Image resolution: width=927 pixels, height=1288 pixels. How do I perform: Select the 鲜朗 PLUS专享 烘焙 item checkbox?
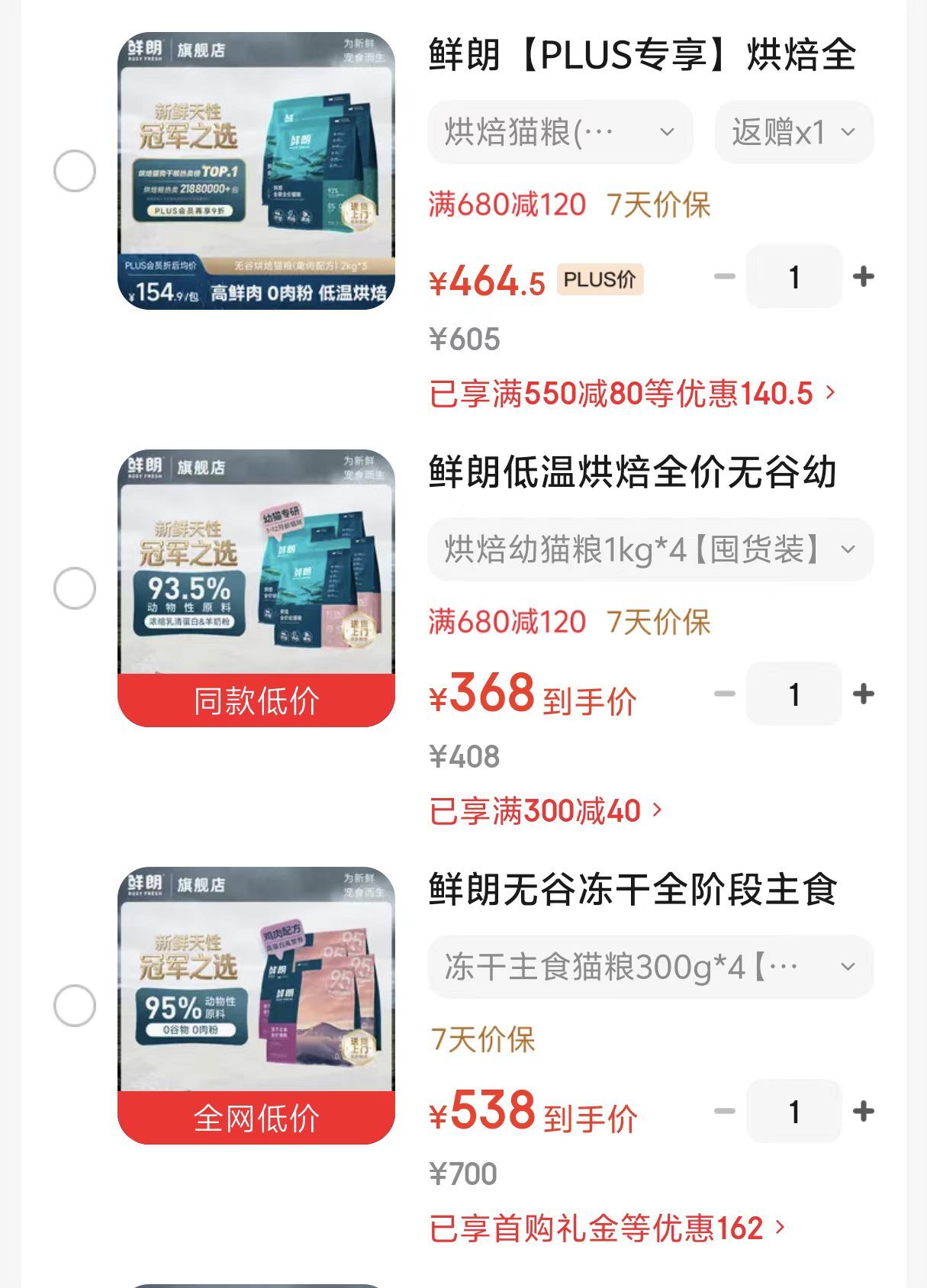pos(75,171)
